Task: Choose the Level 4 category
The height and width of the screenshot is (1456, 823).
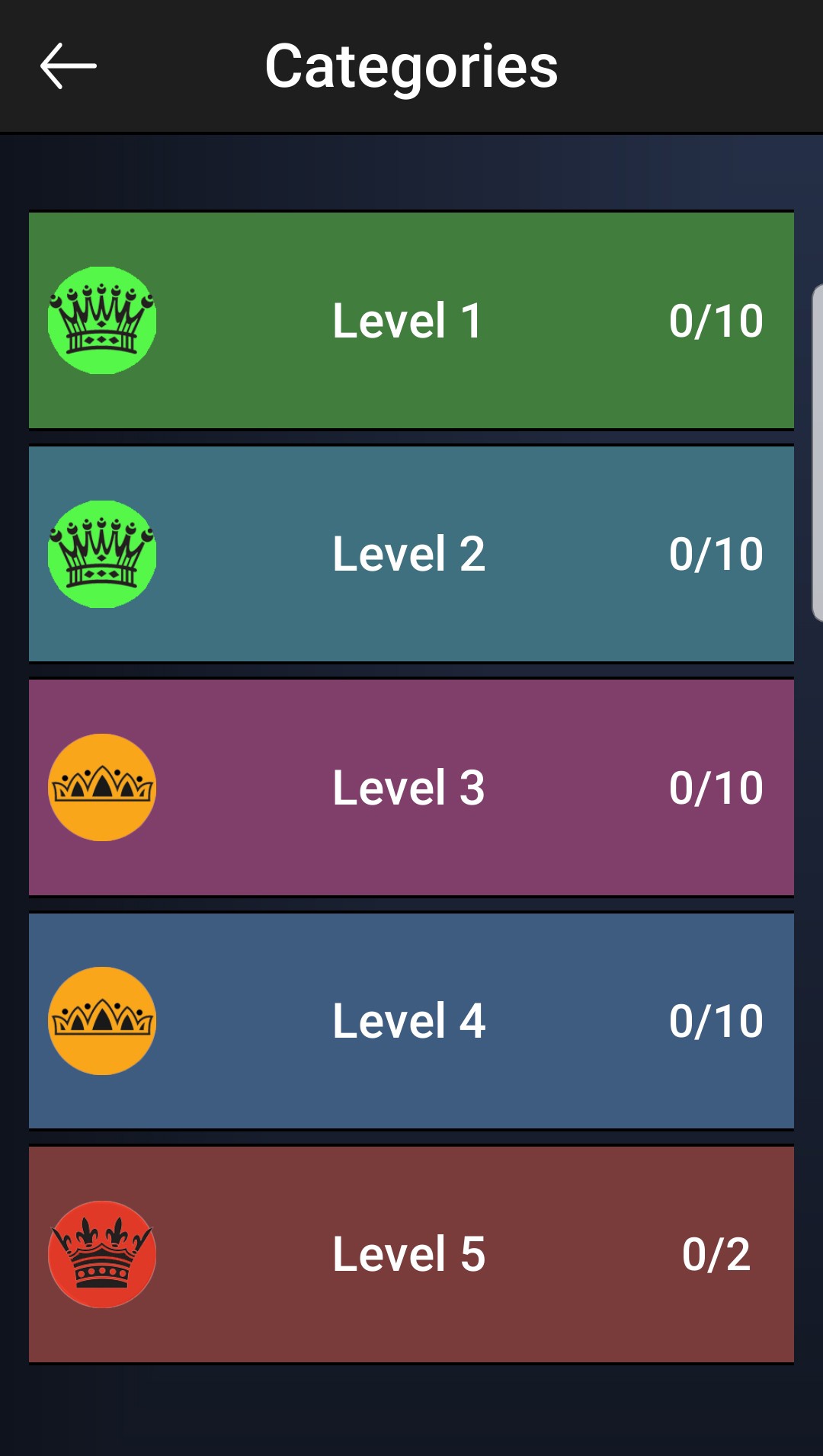Action: pos(411,1021)
